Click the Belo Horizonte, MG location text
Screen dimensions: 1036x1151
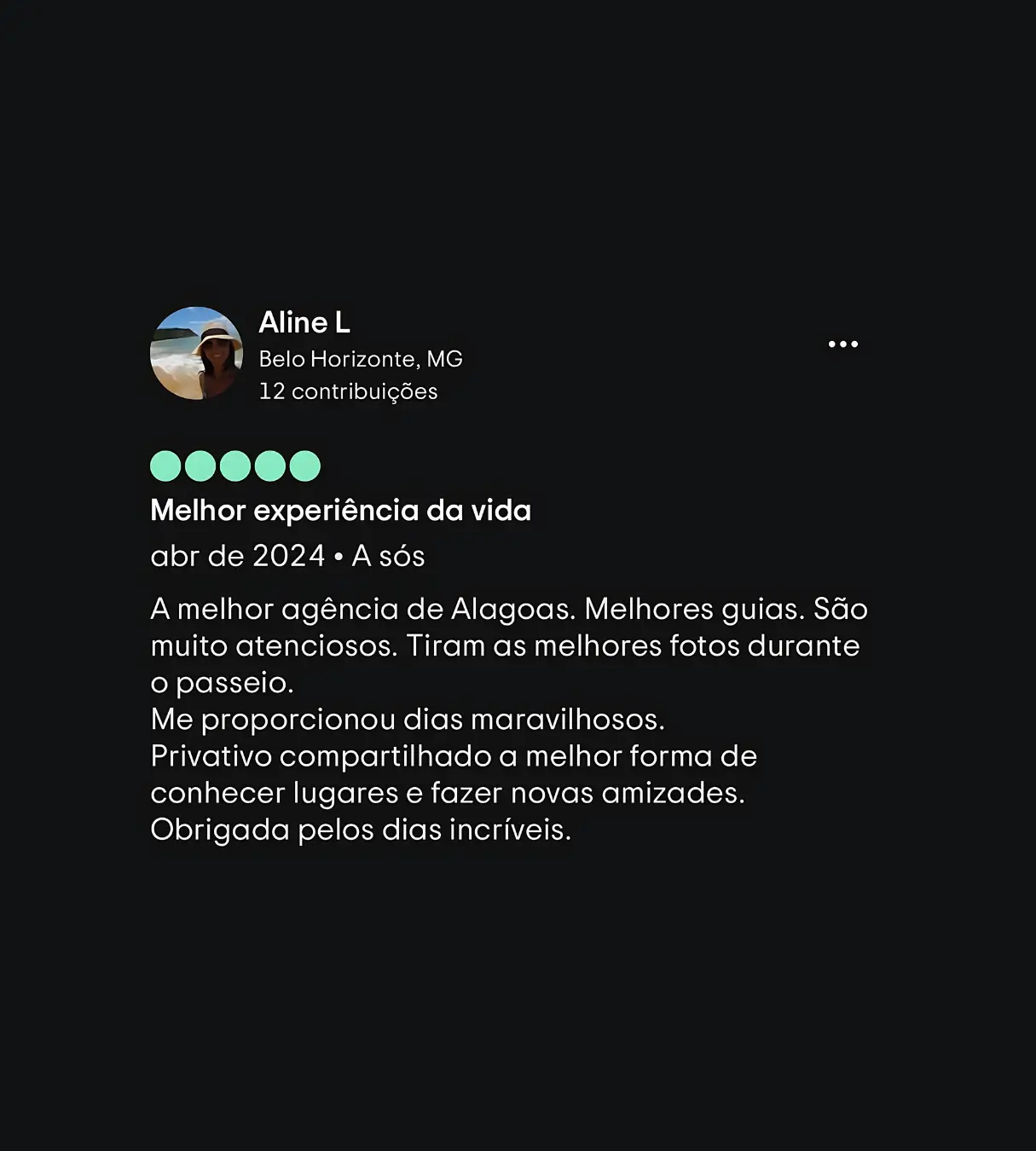pyautogui.click(x=361, y=358)
